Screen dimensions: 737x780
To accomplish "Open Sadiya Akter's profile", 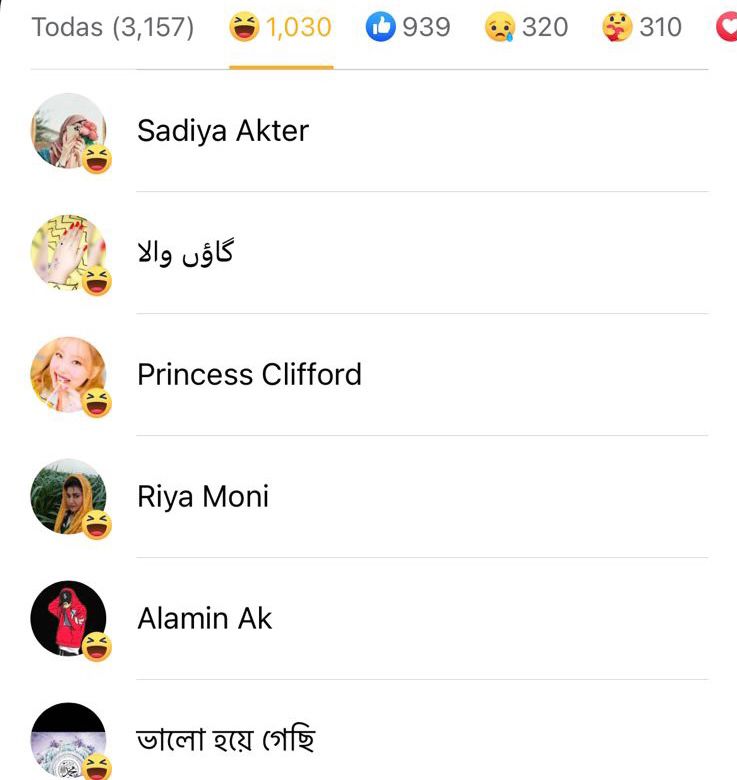I will point(222,131).
